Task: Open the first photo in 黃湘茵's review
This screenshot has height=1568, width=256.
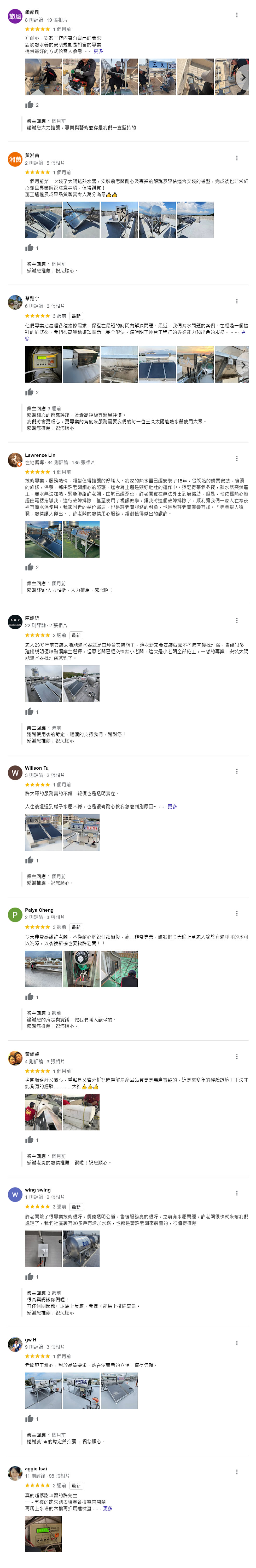Action: click(43, 220)
